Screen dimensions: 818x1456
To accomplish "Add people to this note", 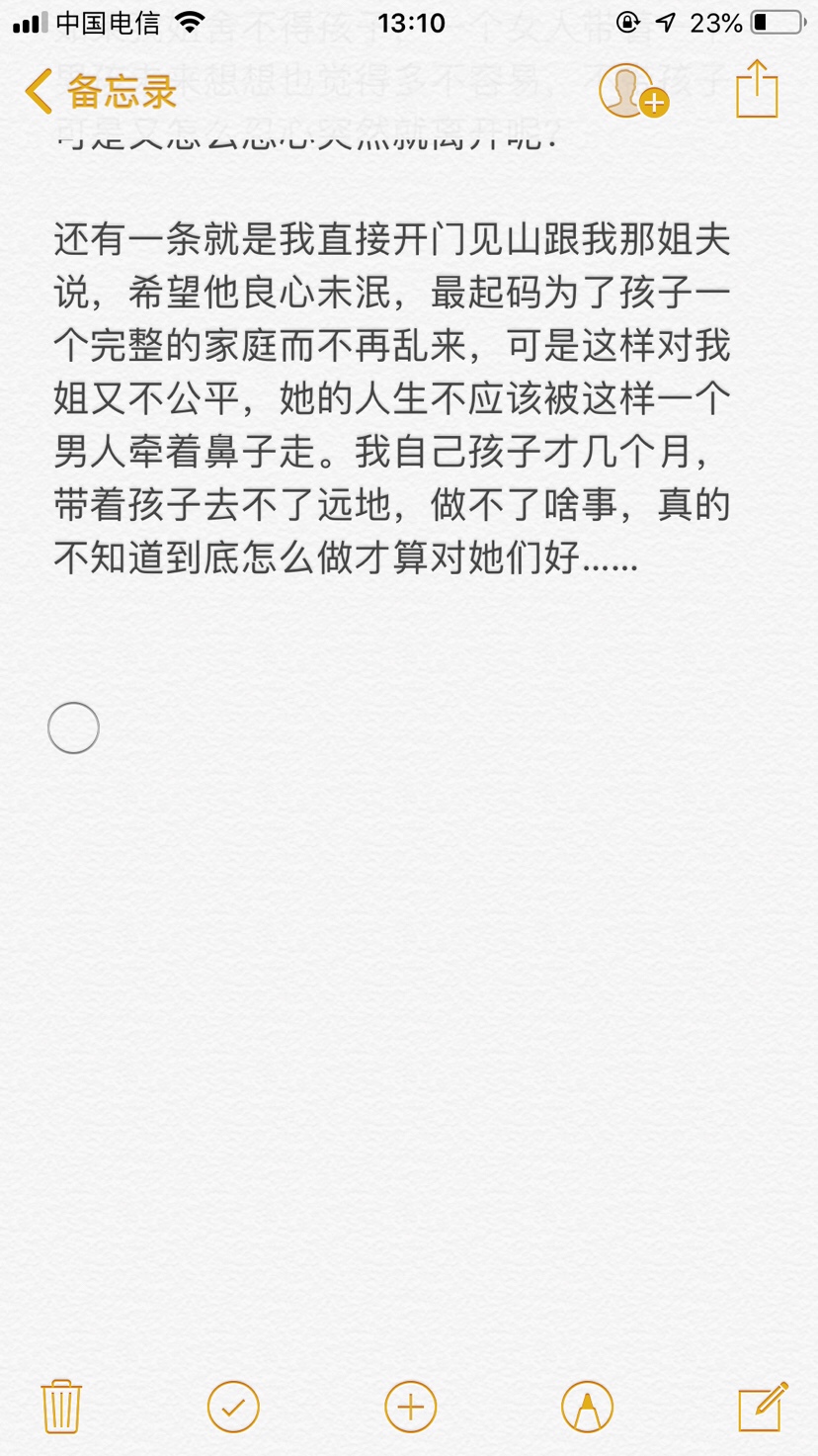I will [x=632, y=91].
